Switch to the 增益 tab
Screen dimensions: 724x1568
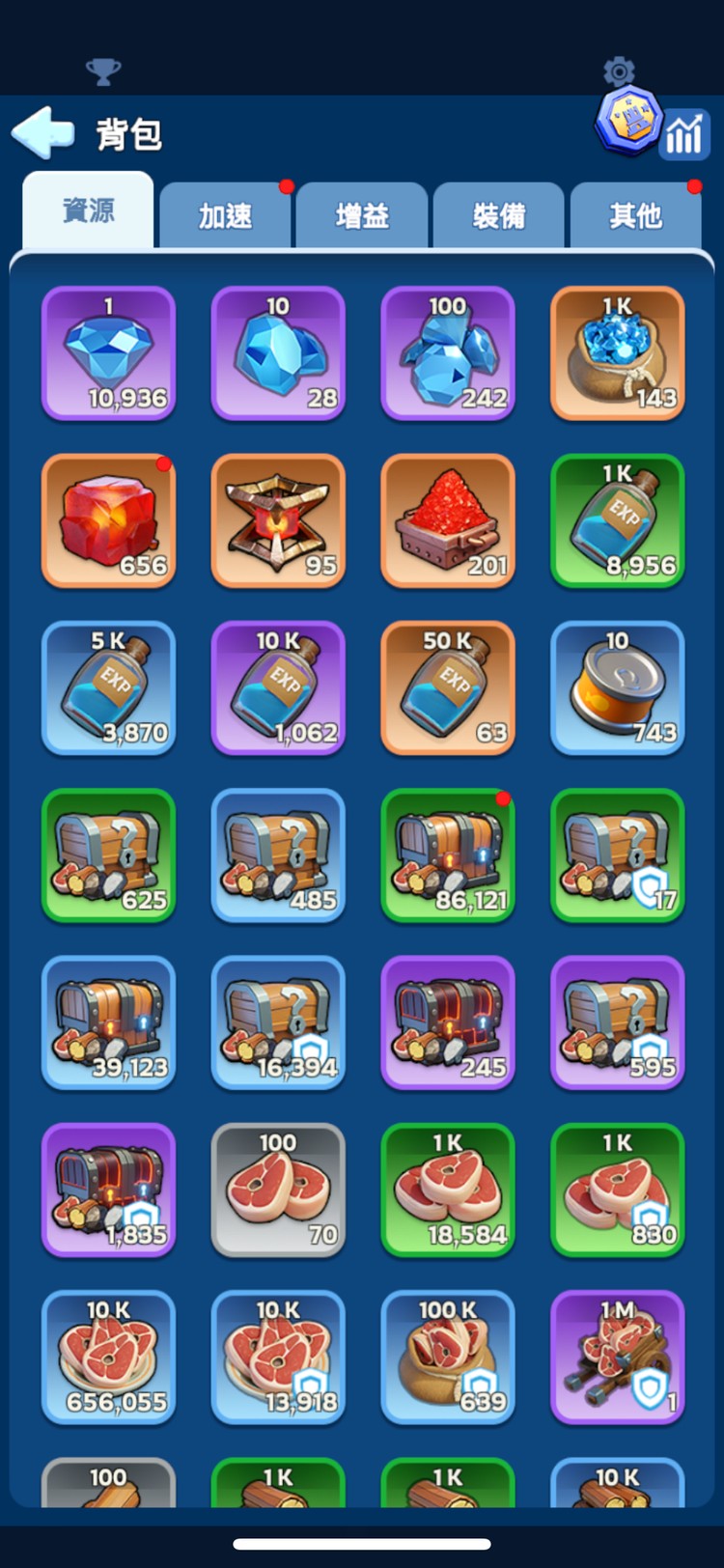tap(362, 215)
